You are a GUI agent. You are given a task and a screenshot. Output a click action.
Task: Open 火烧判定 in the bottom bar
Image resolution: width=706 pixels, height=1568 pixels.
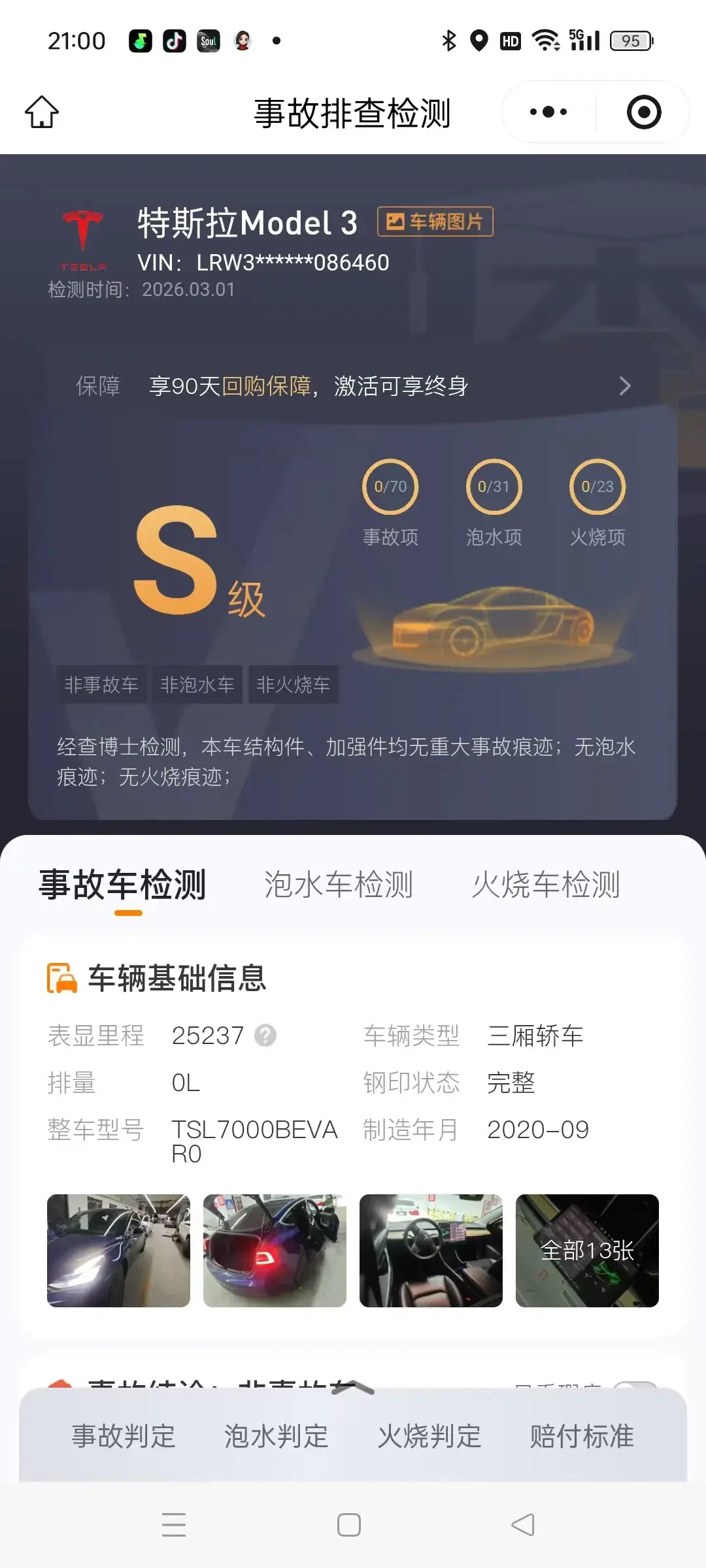point(429,1436)
